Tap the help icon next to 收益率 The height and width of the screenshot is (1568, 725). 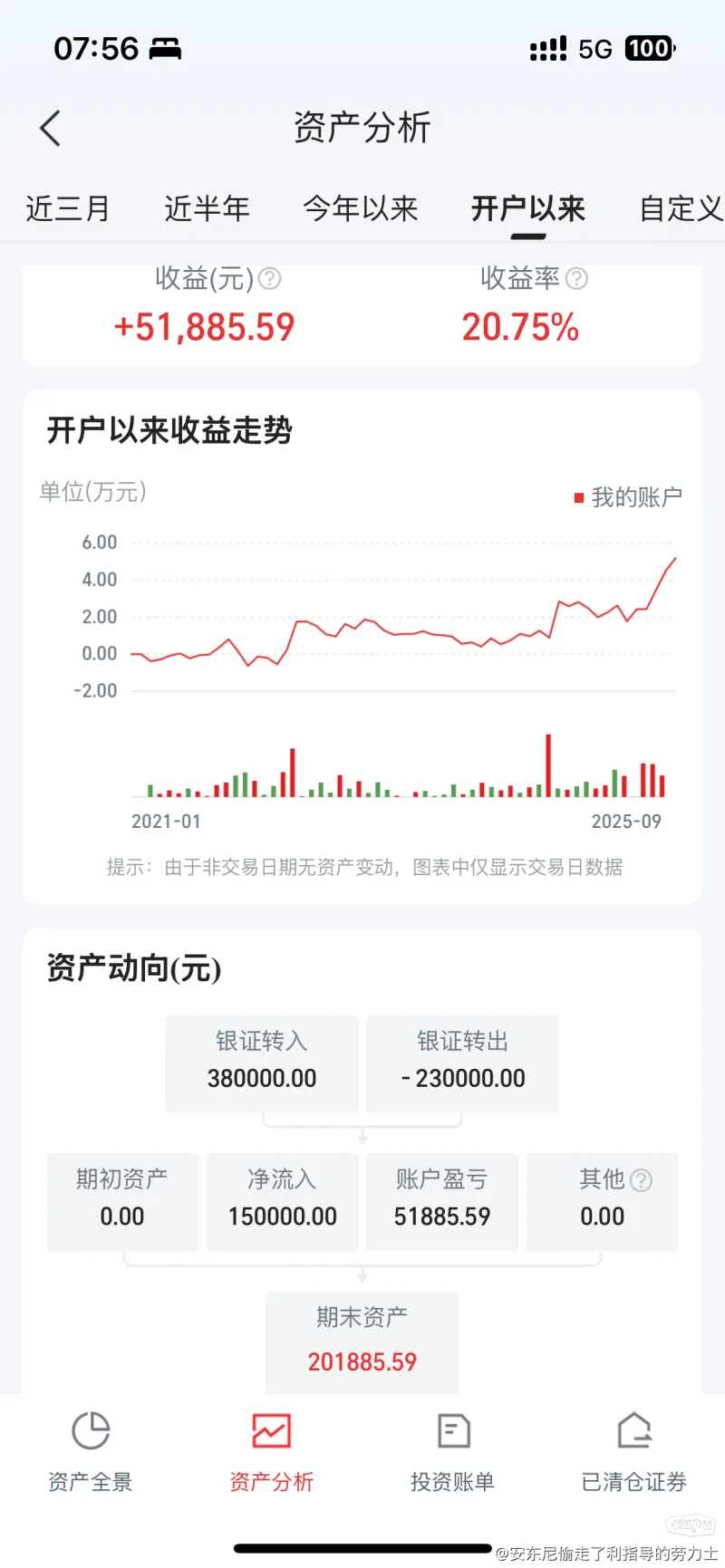(577, 279)
